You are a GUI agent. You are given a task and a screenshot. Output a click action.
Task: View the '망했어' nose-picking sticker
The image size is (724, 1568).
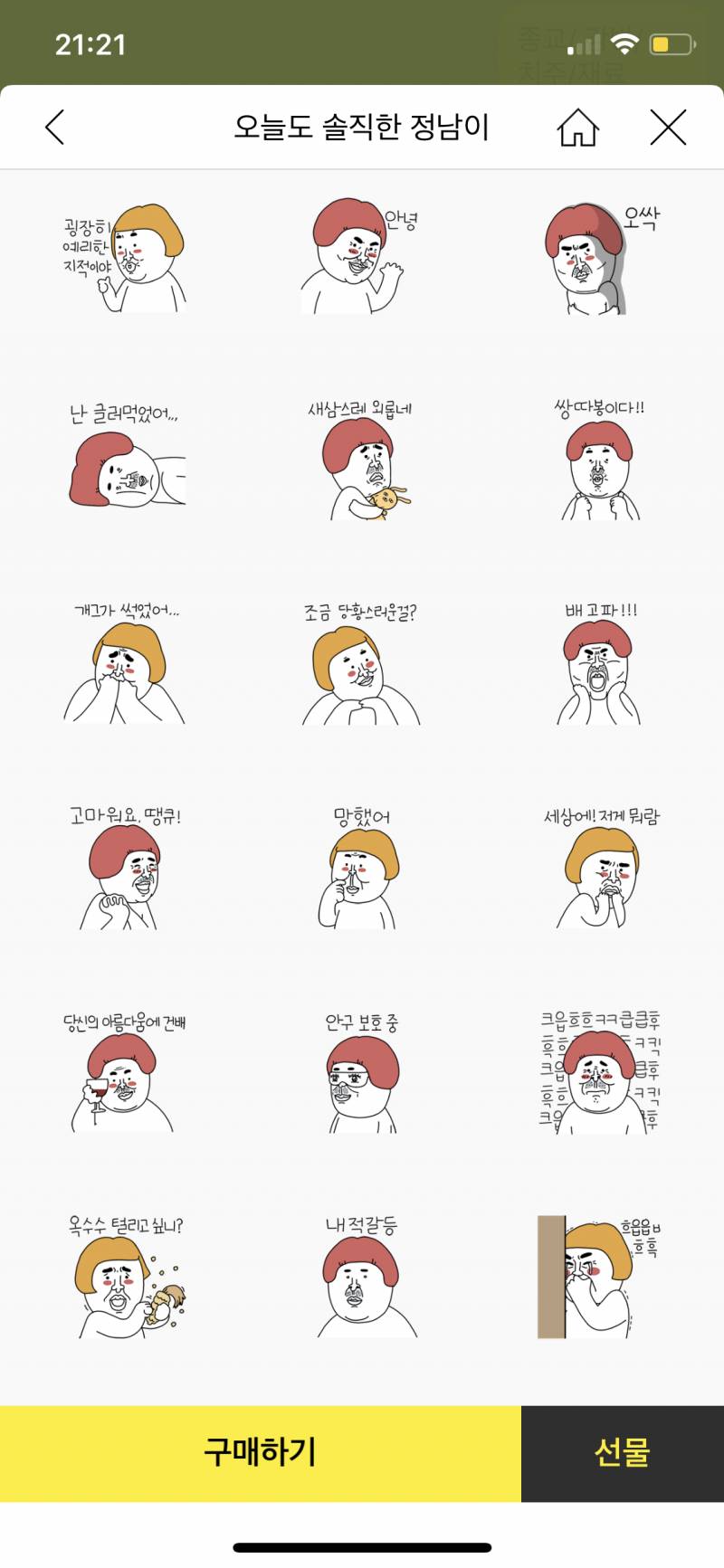(362, 873)
